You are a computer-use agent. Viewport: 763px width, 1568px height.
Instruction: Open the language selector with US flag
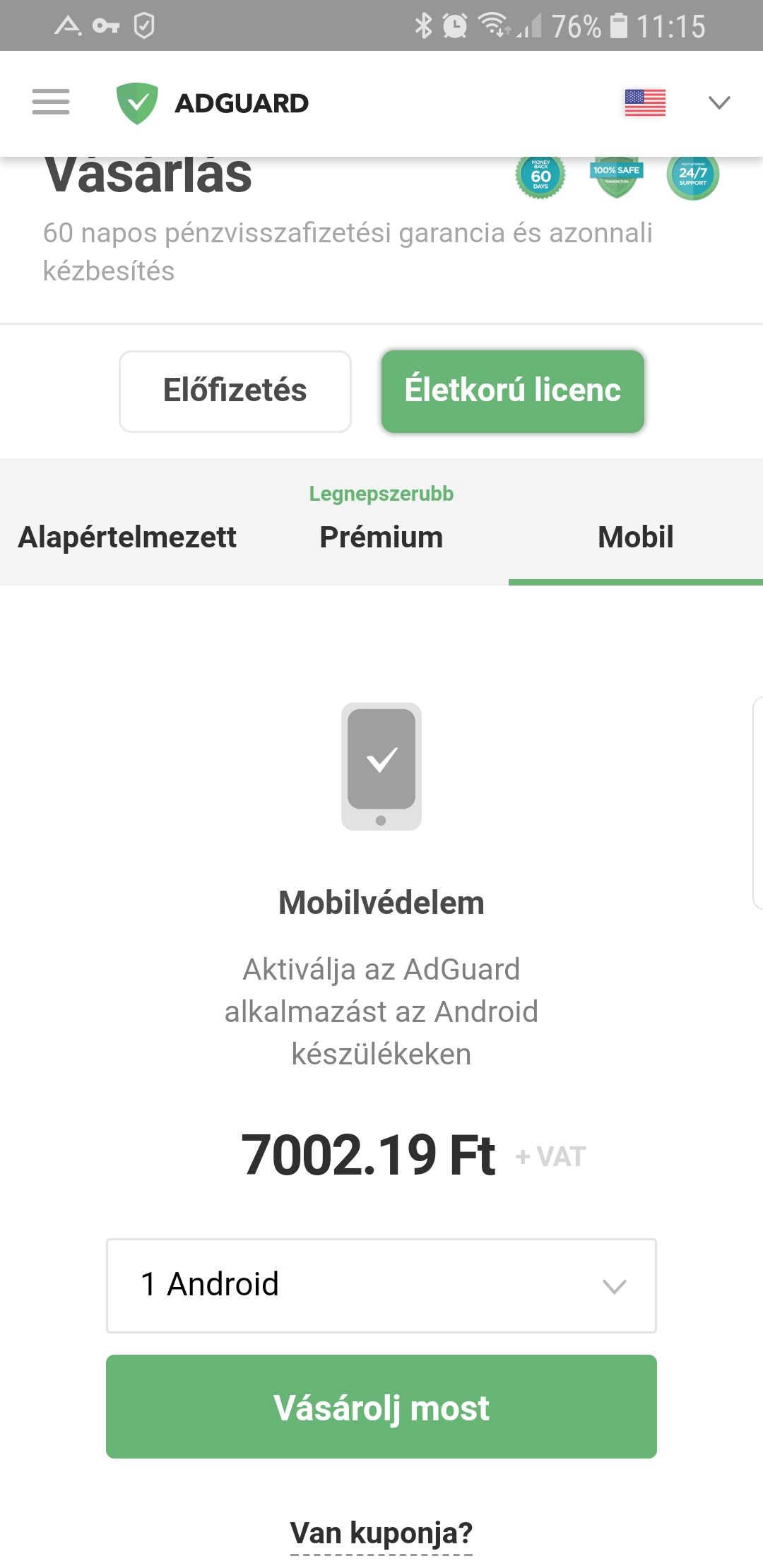pyautogui.click(x=678, y=103)
